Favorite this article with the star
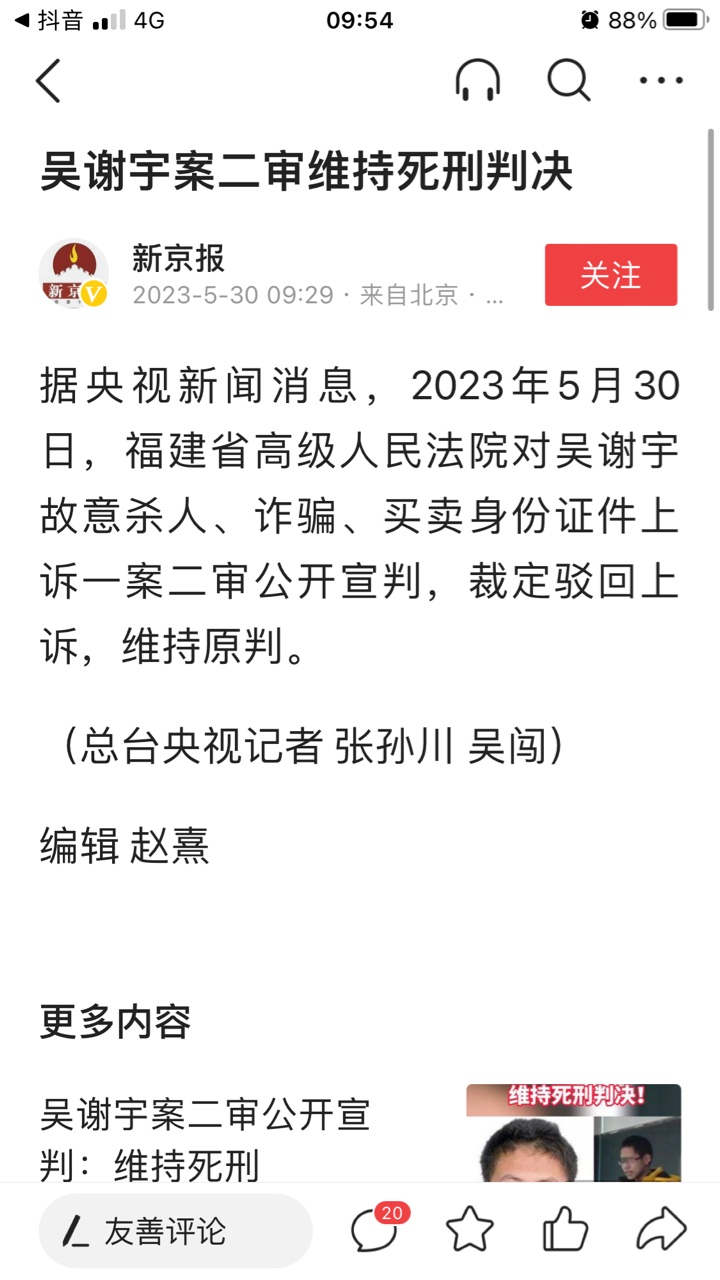 (470, 1230)
